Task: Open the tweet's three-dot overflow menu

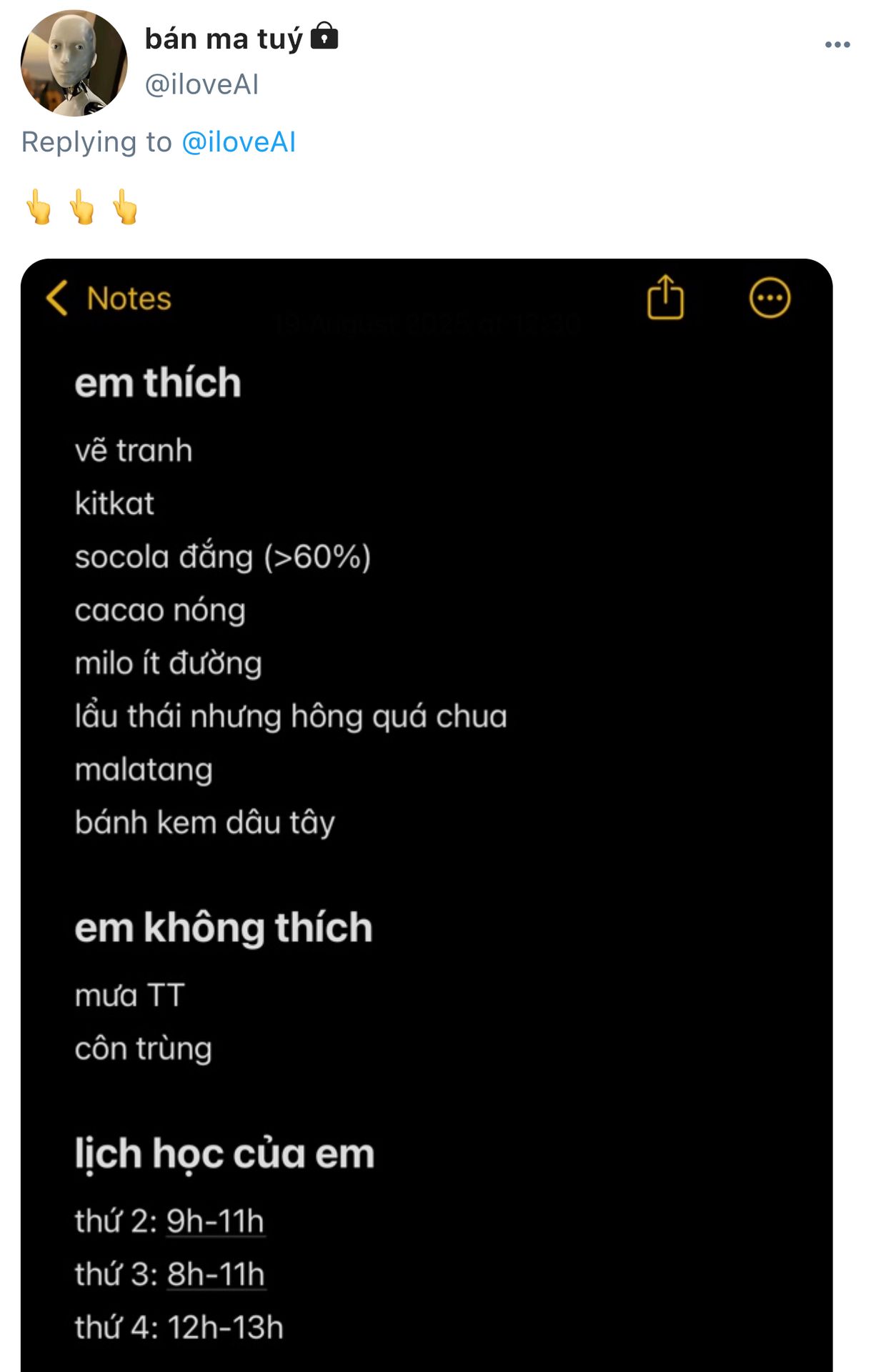Action: point(837,45)
